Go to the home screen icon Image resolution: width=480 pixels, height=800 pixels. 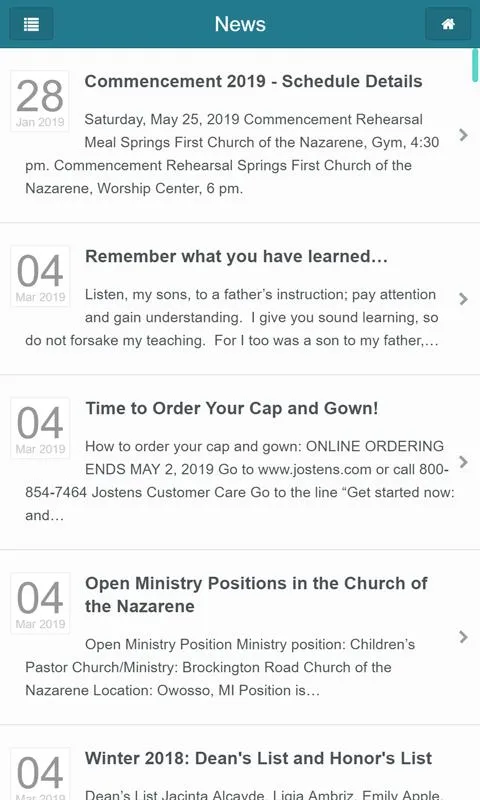[448, 24]
